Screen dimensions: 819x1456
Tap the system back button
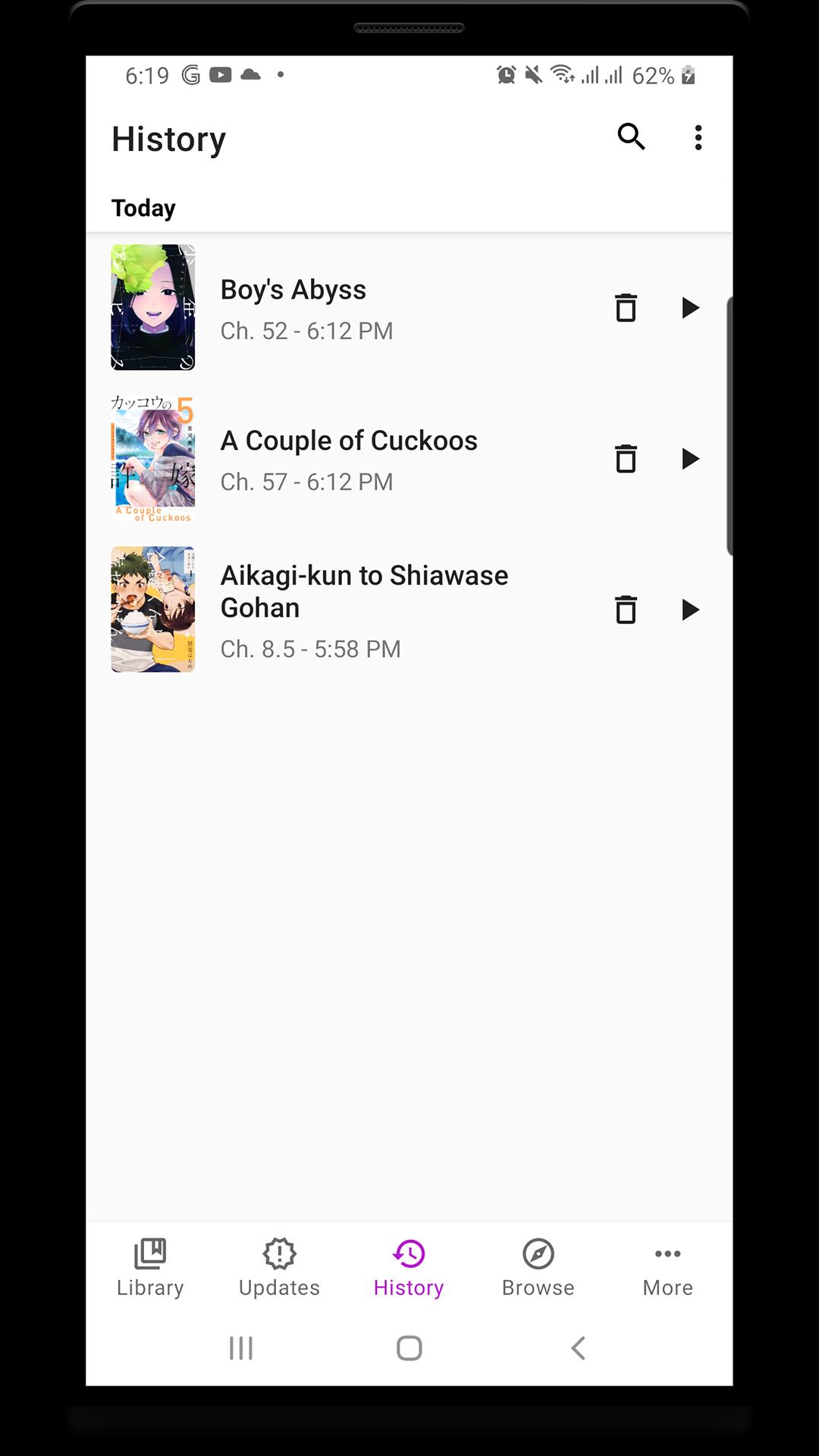[578, 1348]
